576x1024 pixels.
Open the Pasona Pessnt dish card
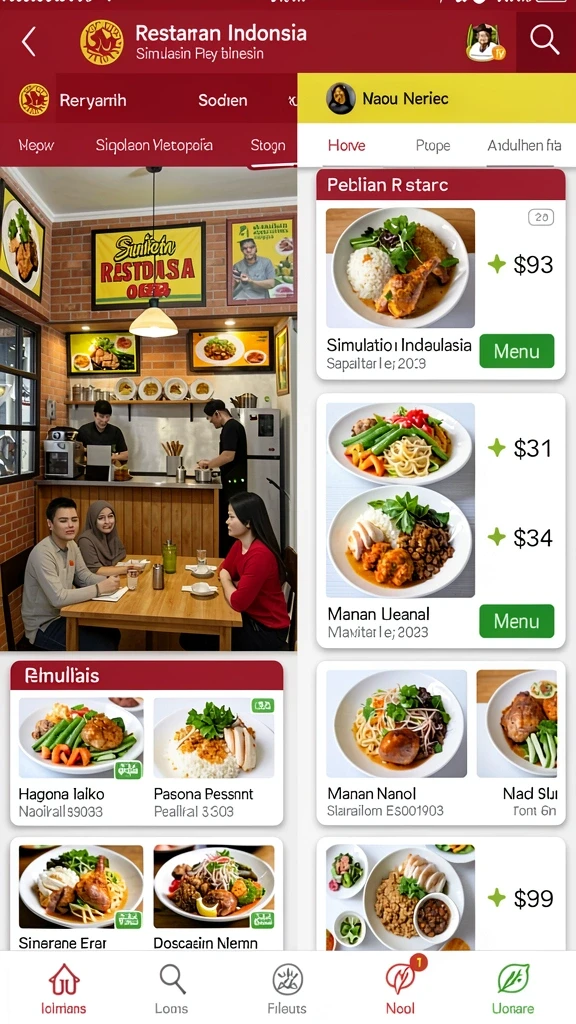click(214, 758)
